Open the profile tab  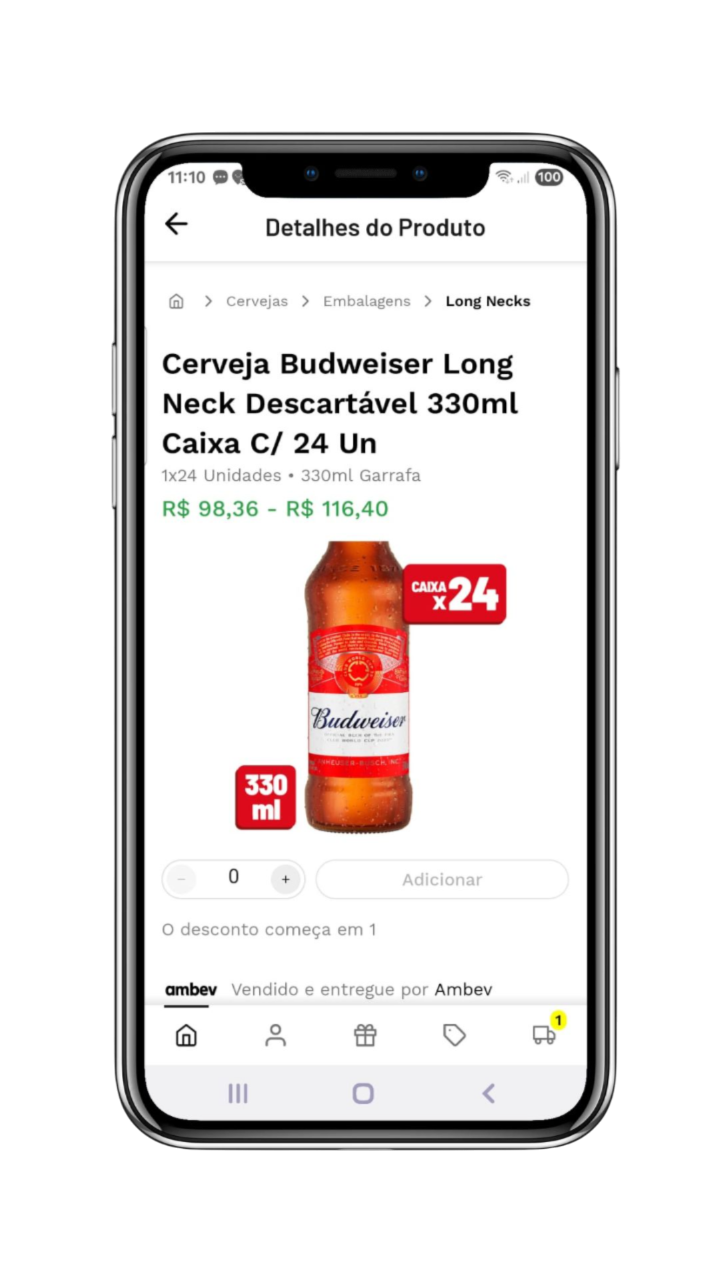point(275,1035)
